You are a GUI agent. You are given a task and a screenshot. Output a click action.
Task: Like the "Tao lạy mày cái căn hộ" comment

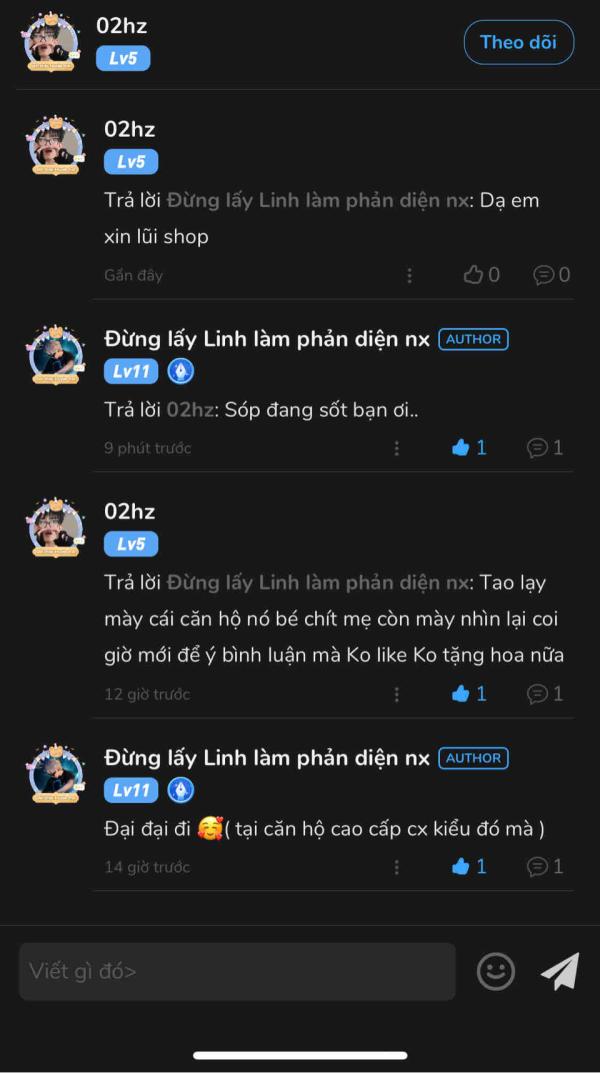pos(469,694)
